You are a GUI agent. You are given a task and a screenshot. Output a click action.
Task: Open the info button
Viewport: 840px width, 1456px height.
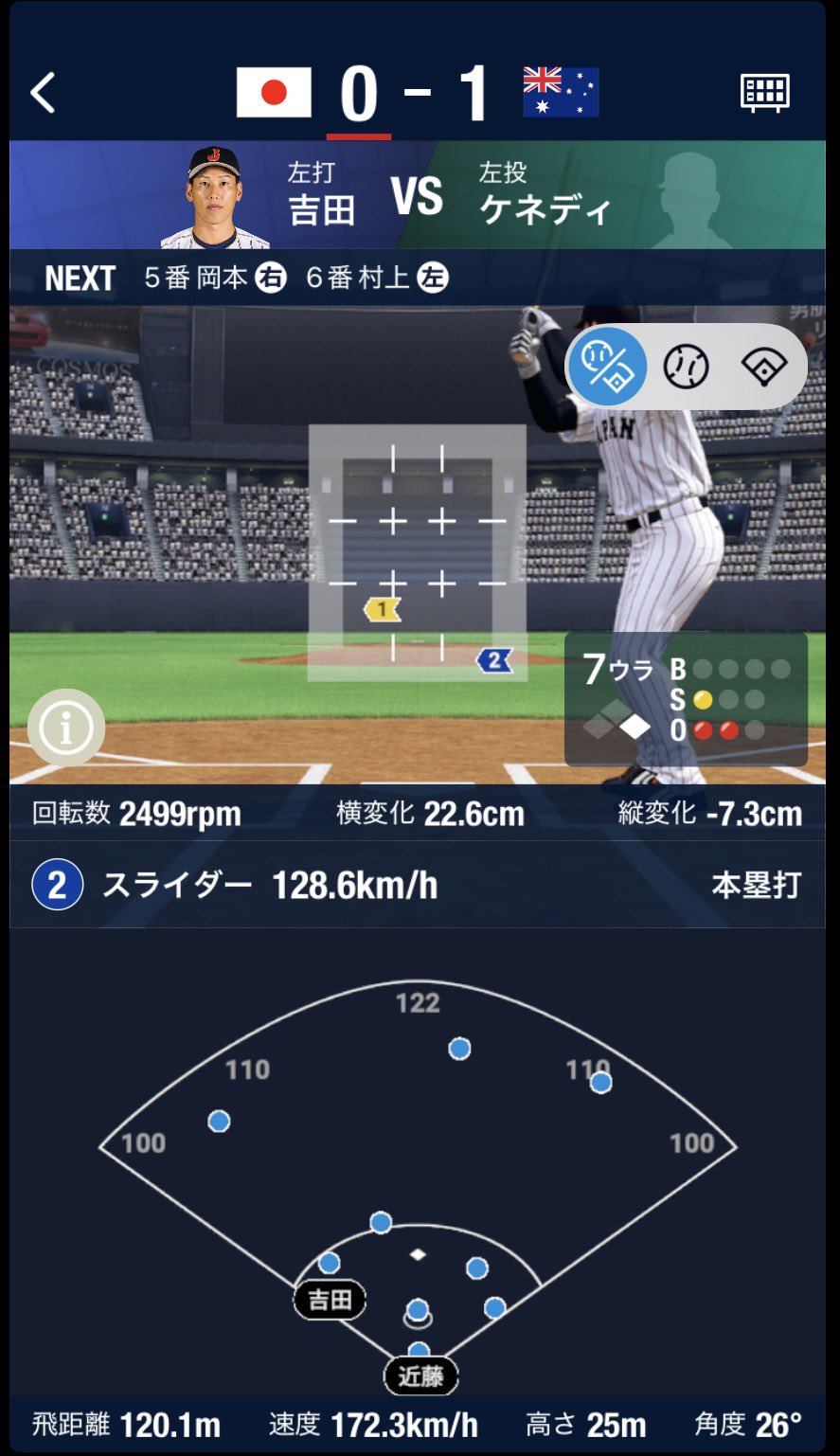pos(65,728)
